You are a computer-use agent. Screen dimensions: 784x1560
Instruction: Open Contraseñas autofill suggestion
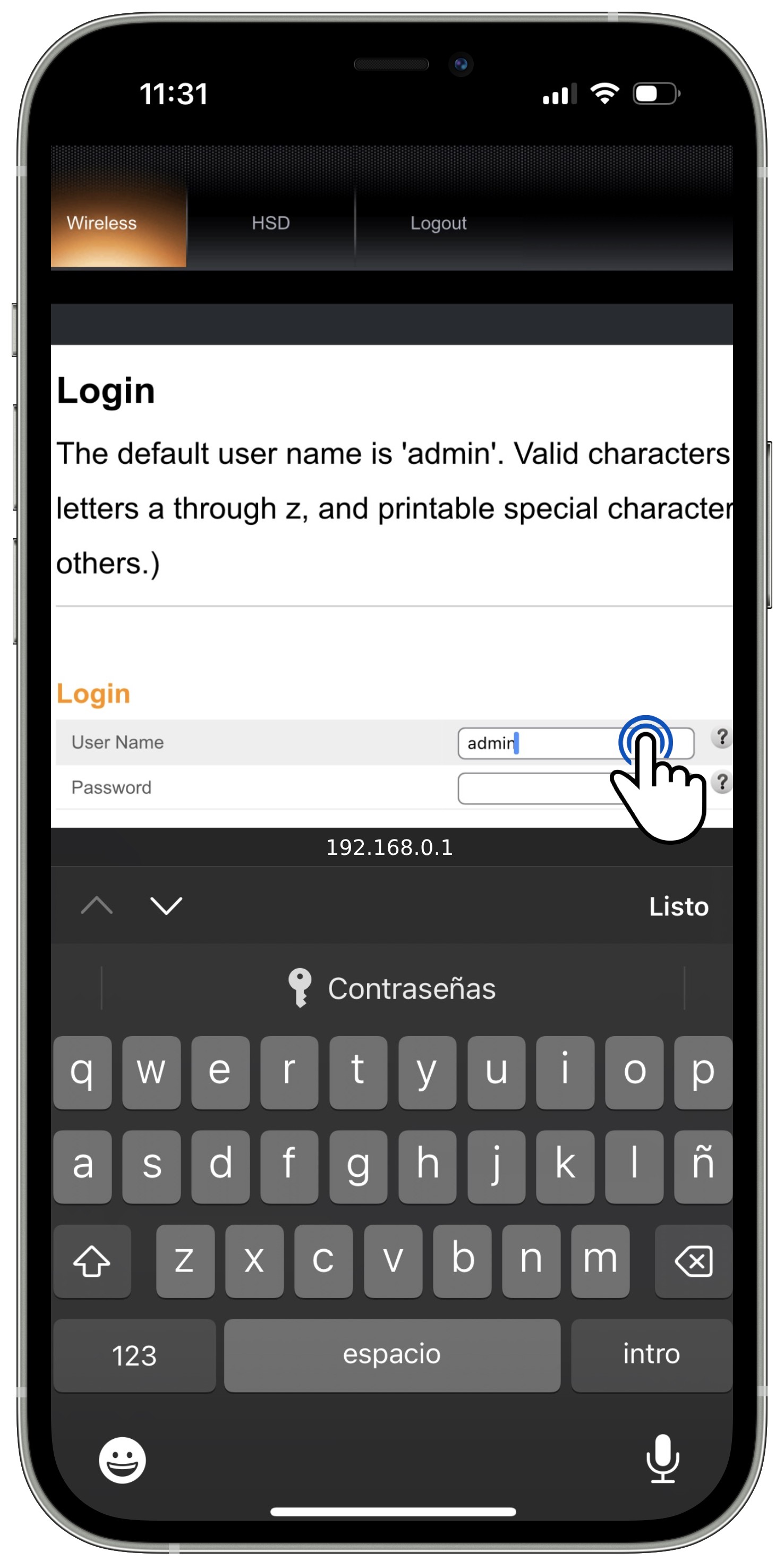pos(393,988)
